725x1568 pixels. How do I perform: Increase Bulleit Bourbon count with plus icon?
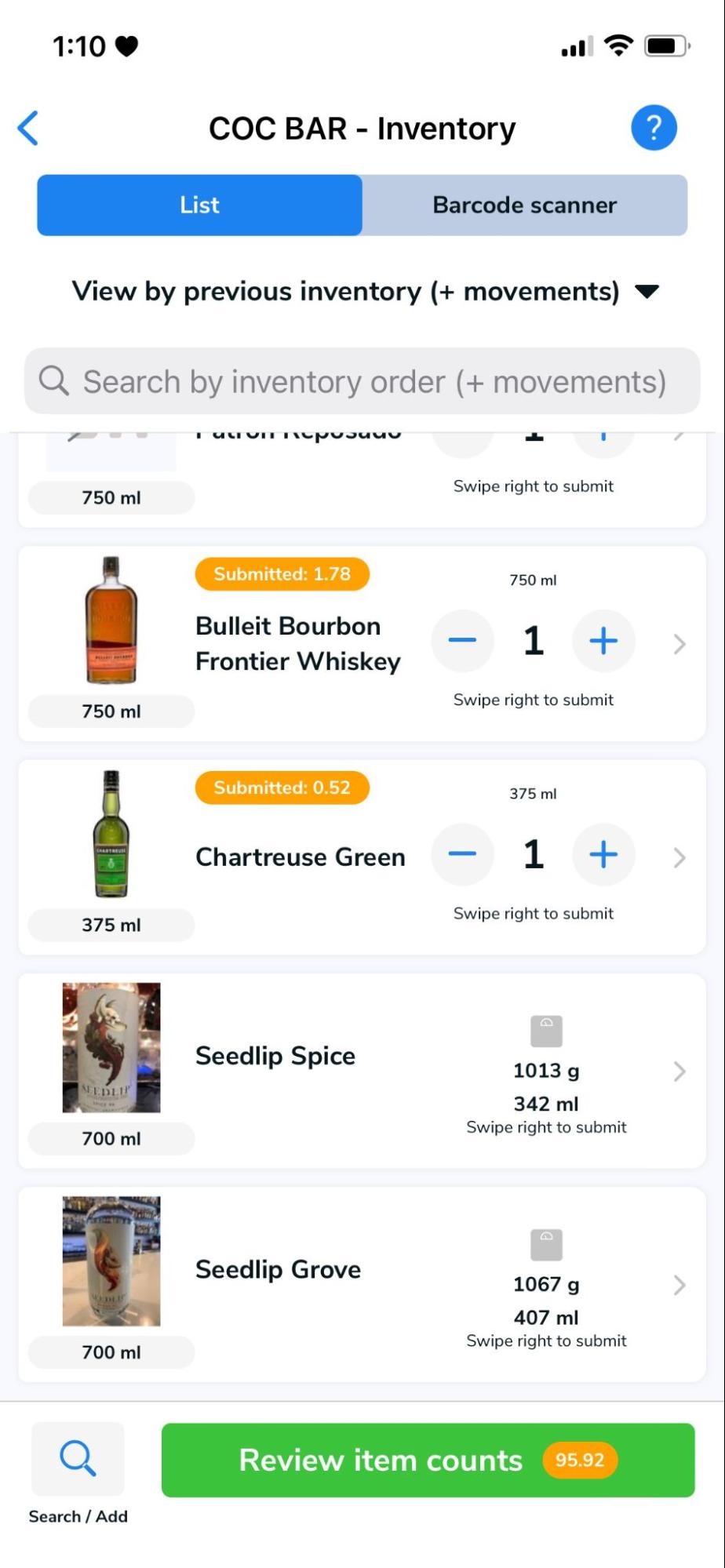coord(603,641)
